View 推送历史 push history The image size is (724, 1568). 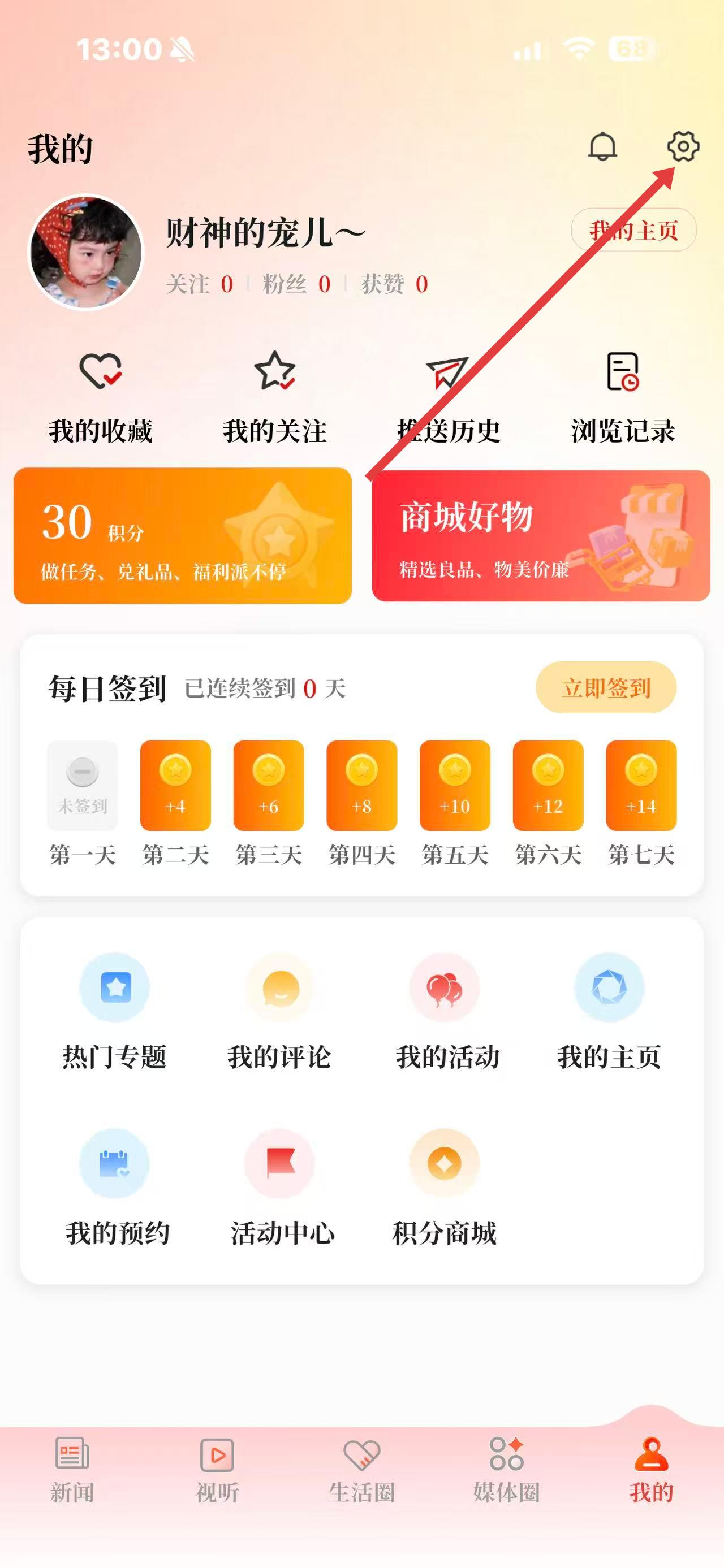pos(449,397)
